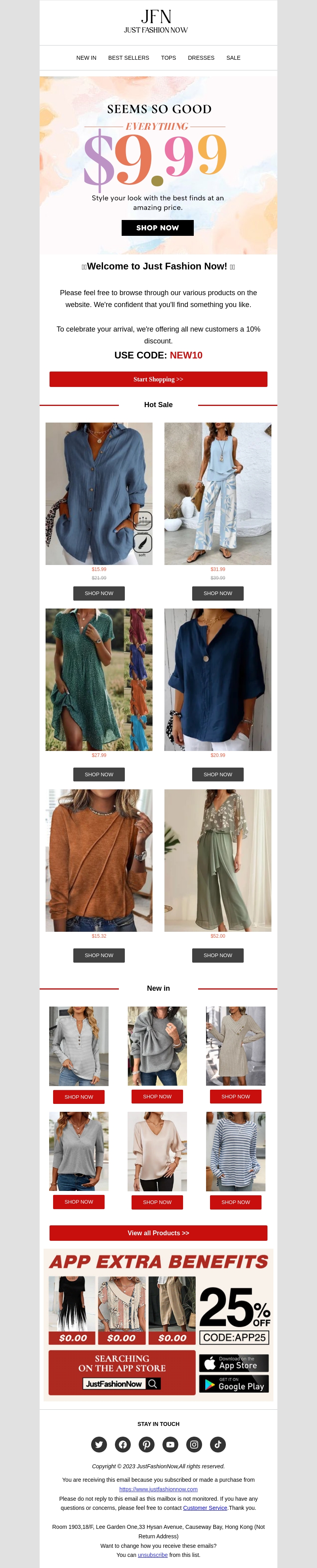The image size is (317, 1568).
Task: Open the navy blouse product image
Action: pyautogui.click(x=218, y=679)
